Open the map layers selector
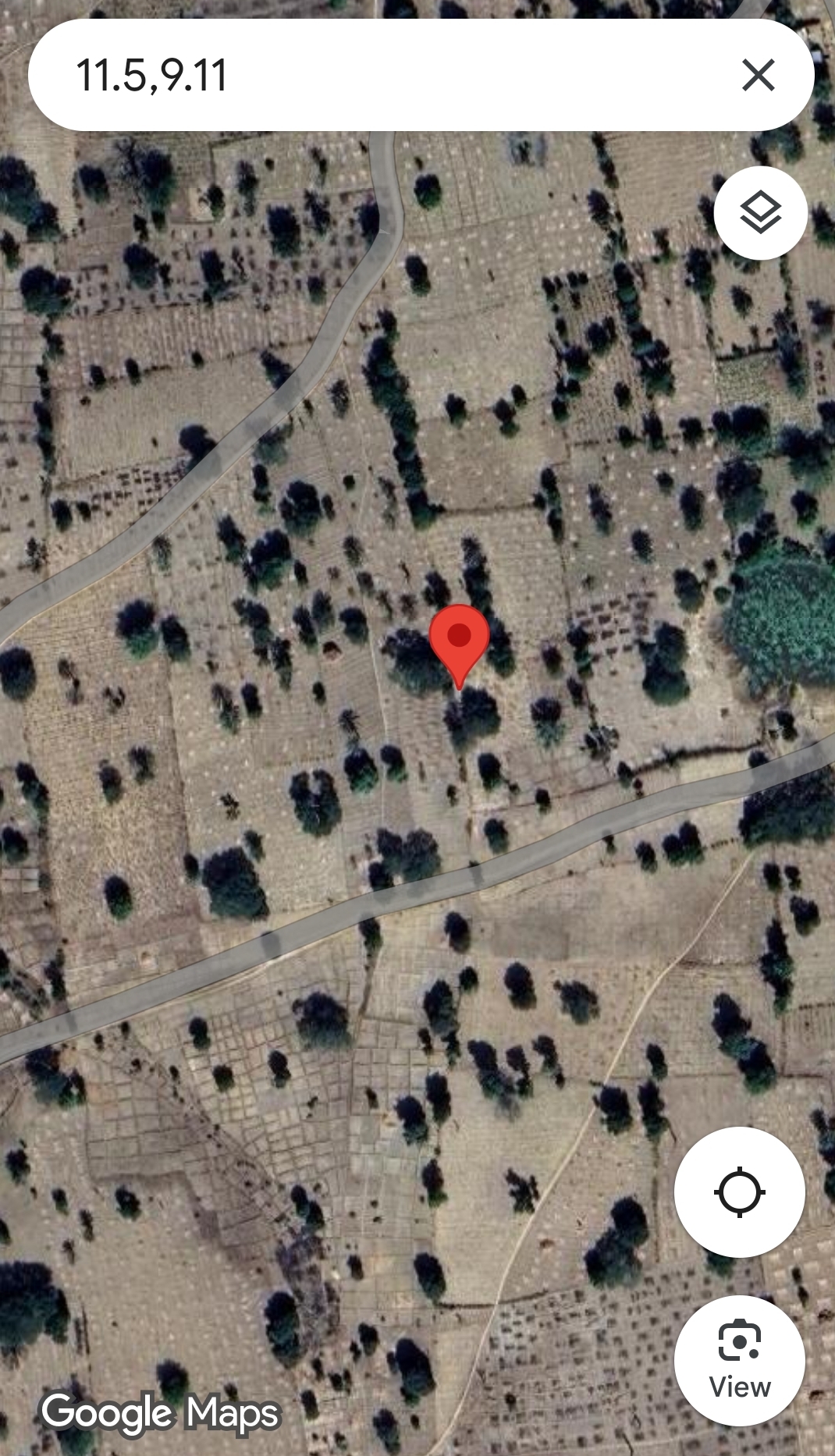This screenshot has width=835, height=1456. tap(760, 213)
